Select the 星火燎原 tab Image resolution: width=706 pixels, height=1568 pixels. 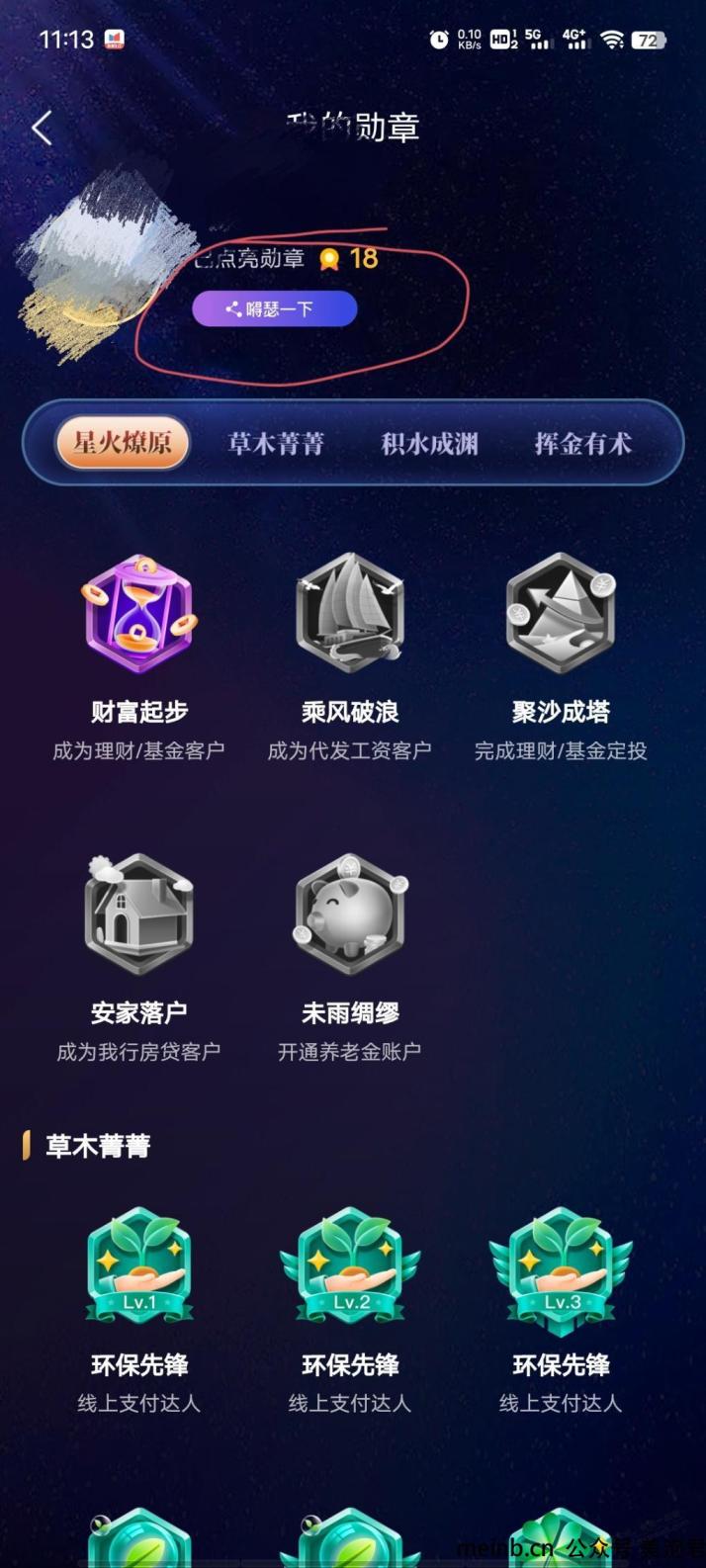coord(123,442)
